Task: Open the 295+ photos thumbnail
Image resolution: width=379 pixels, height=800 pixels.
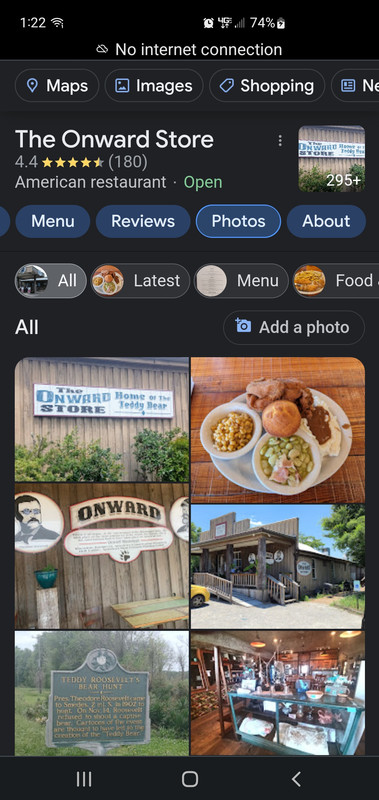Action: click(332, 158)
